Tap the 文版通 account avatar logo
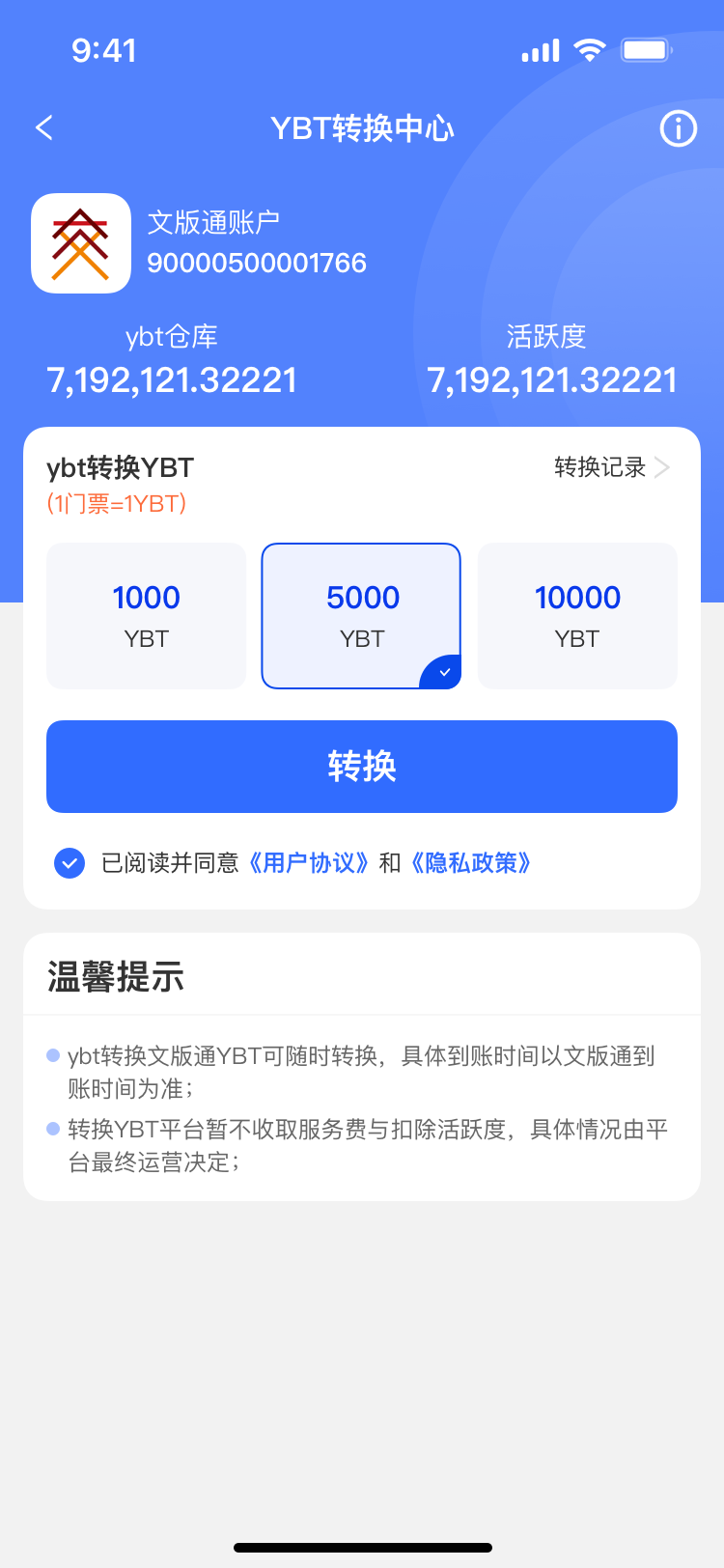This screenshot has height=1568, width=724. coord(80,242)
